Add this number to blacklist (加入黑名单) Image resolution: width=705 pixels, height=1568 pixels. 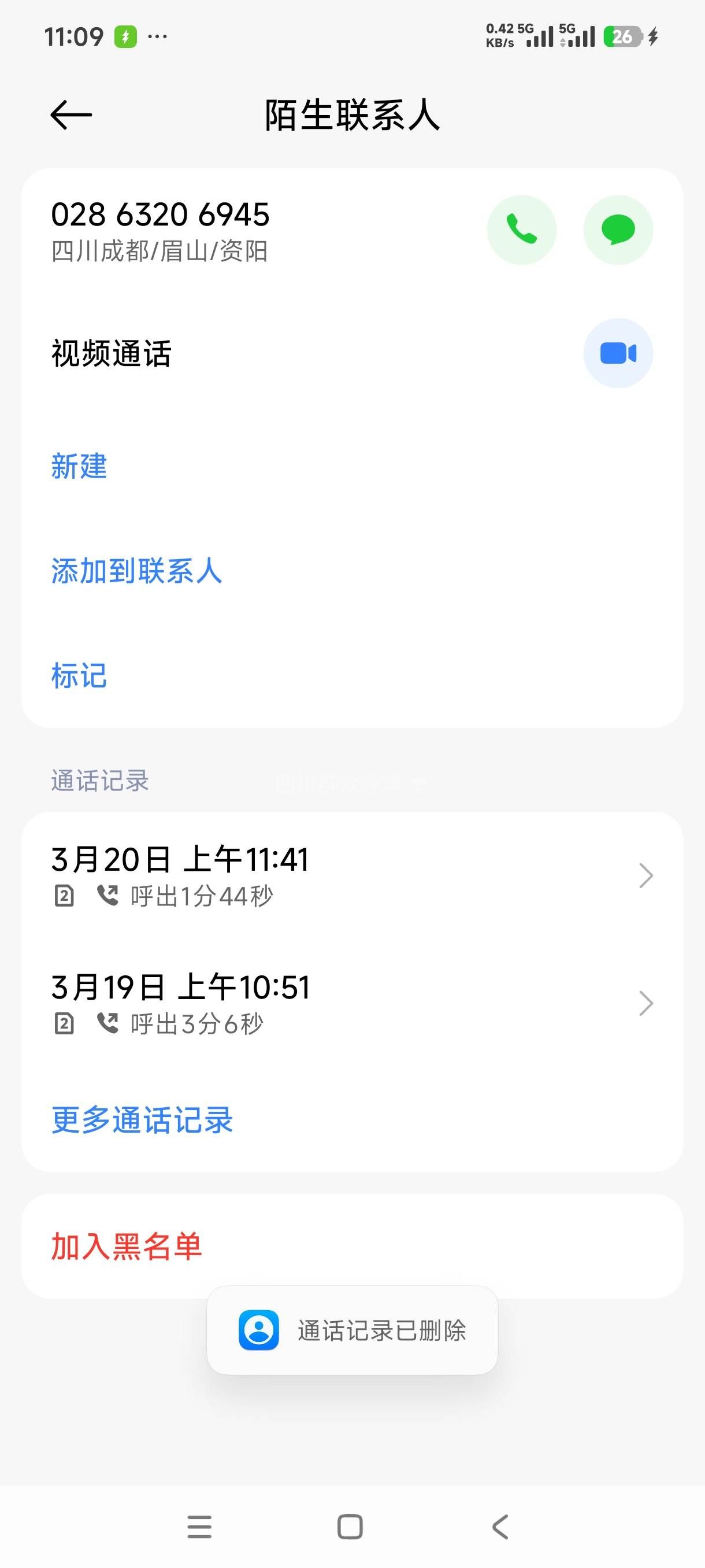pyautogui.click(x=127, y=1245)
